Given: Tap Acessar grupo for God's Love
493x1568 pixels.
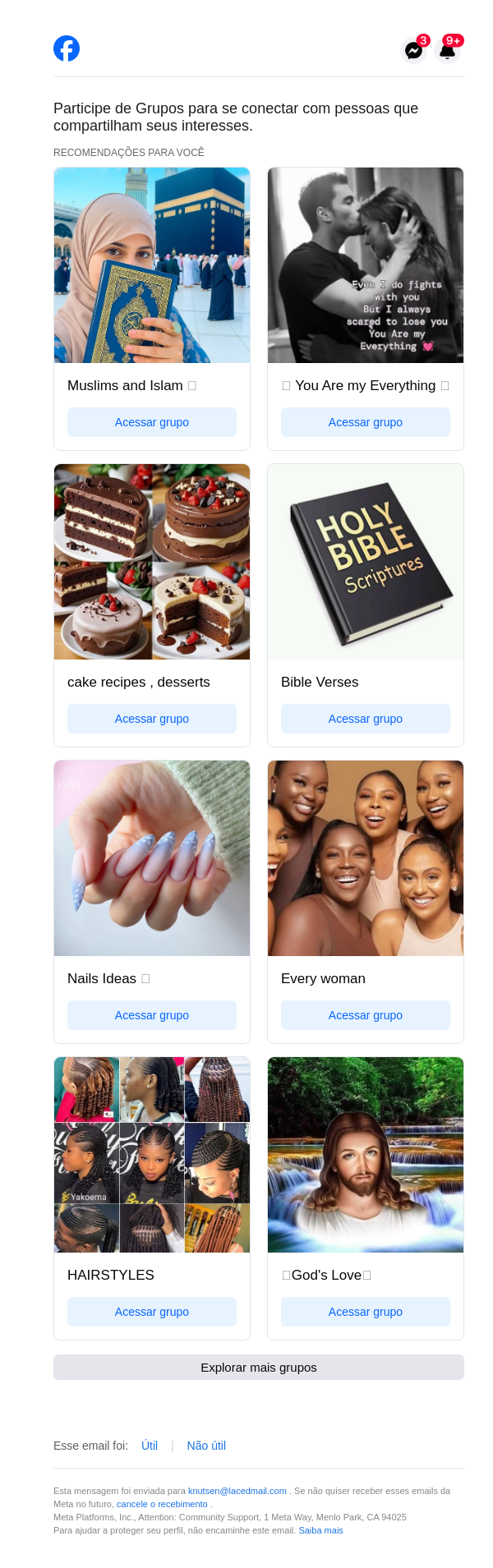Looking at the screenshot, I should pyautogui.click(x=366, y=1312).
